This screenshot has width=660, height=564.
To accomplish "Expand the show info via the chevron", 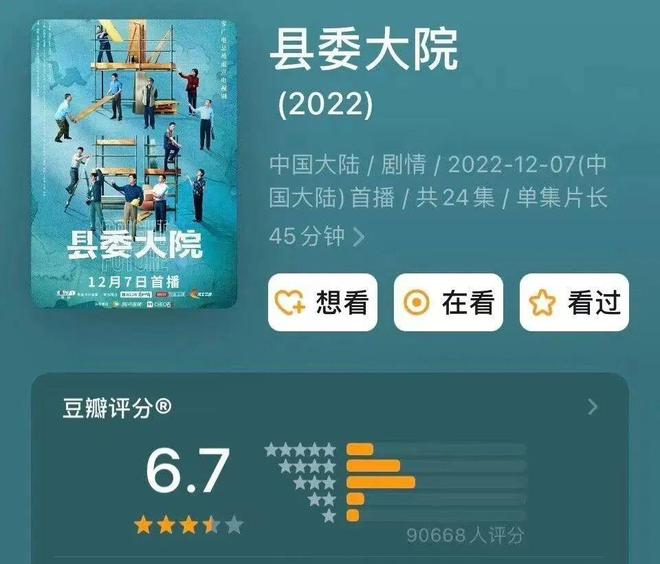I will (359, 237).
